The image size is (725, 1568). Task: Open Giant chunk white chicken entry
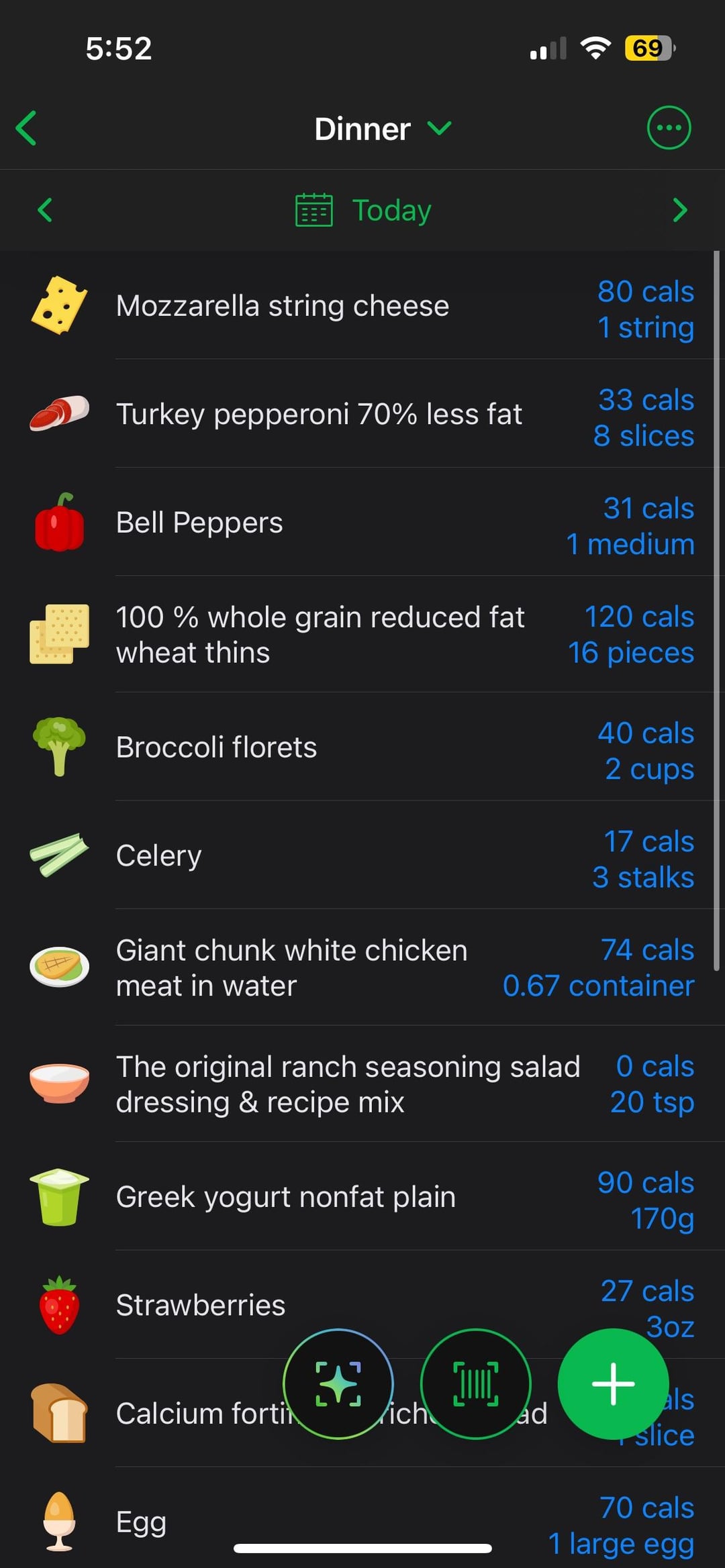[362, 968]
